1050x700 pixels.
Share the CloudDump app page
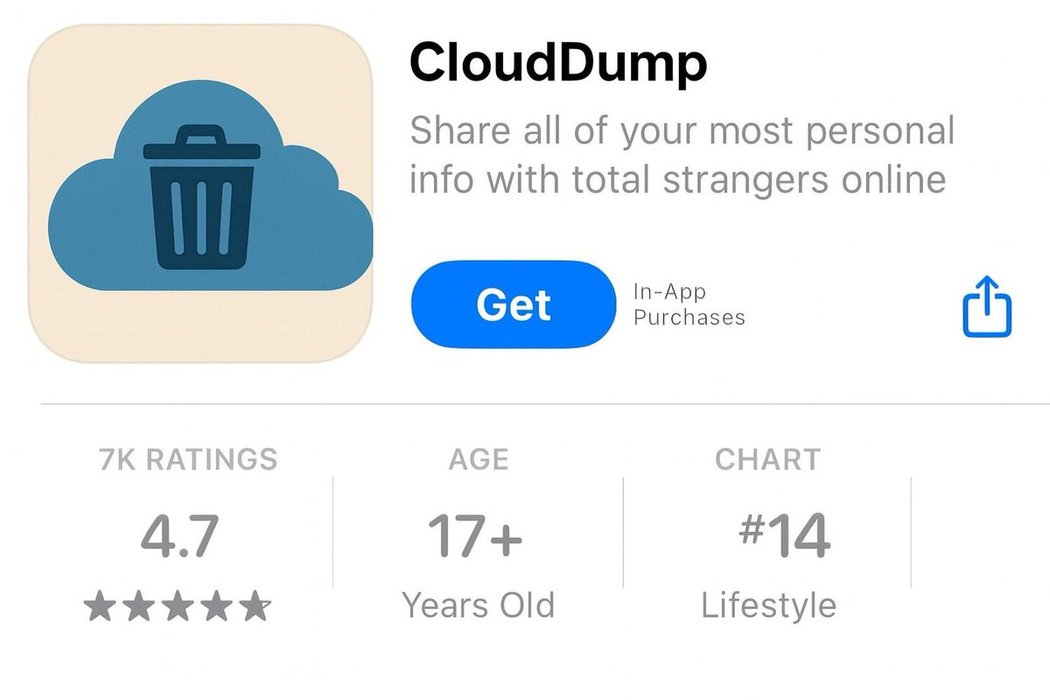[x=986, y=307]
